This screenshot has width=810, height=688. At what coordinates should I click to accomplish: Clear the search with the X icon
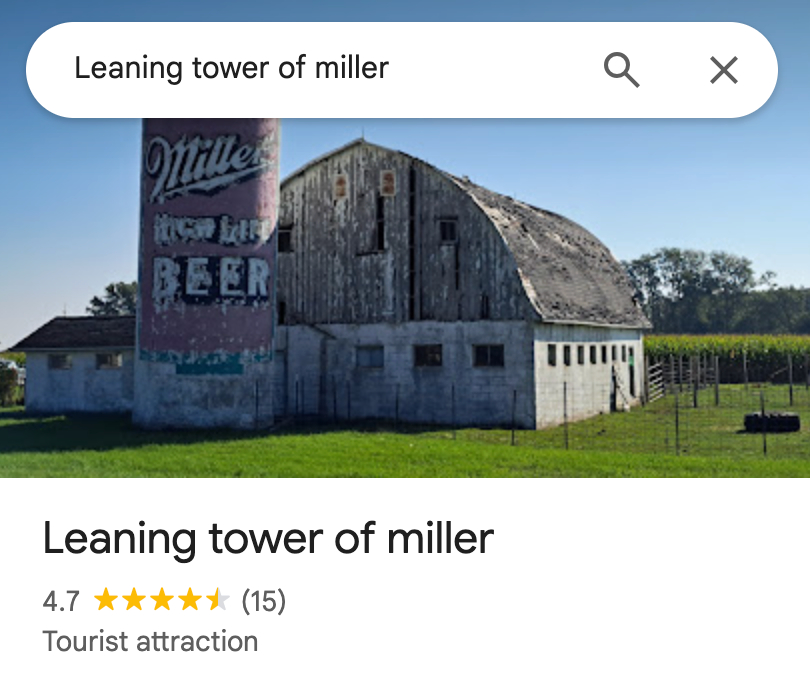723,70
